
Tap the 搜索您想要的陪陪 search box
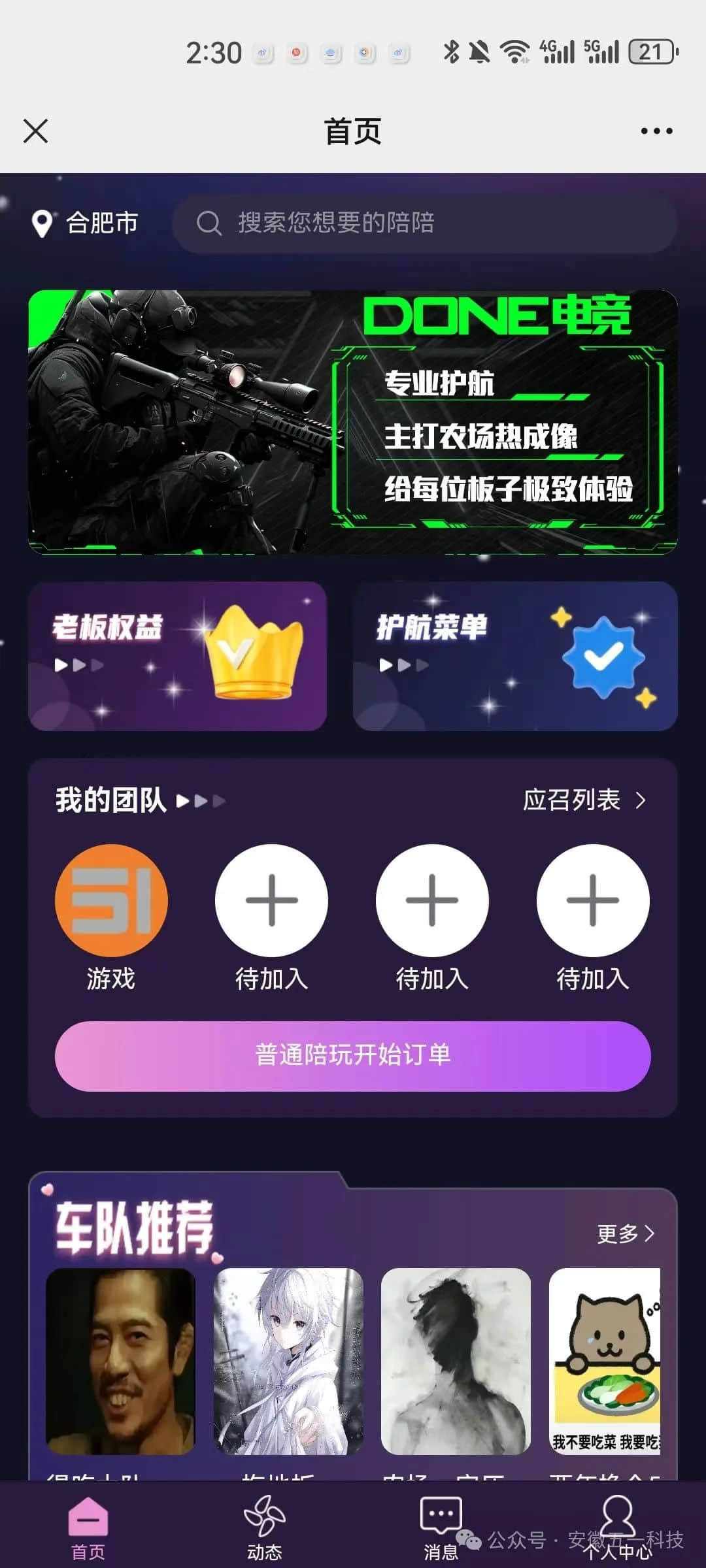coord(424,223)
